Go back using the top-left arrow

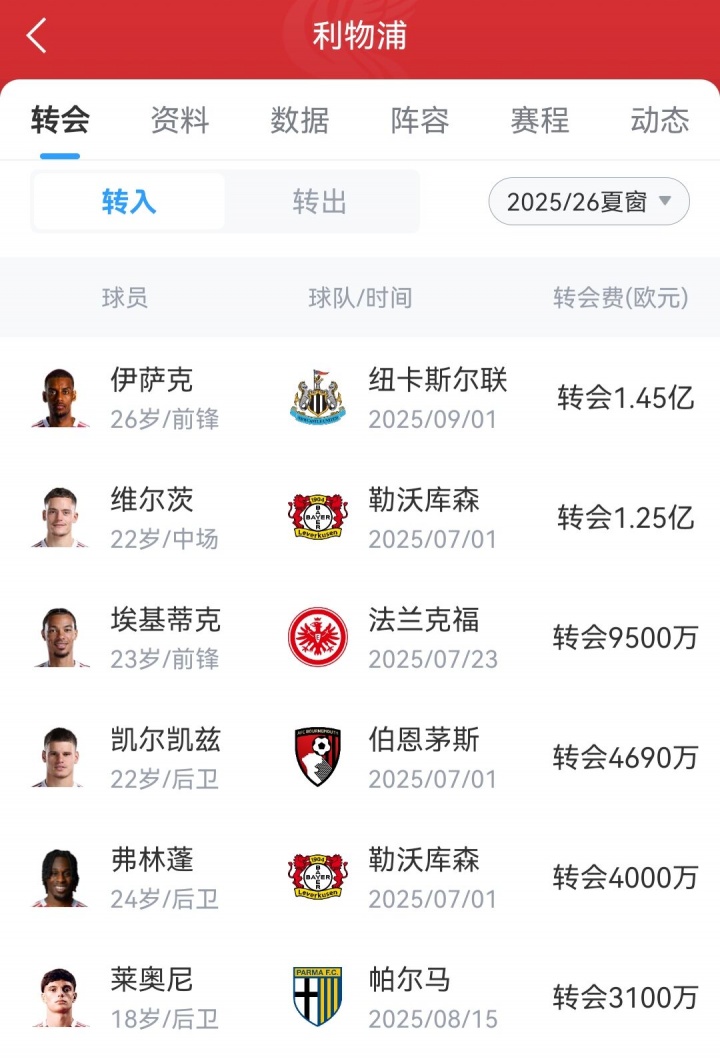click(x=36, y=36)
